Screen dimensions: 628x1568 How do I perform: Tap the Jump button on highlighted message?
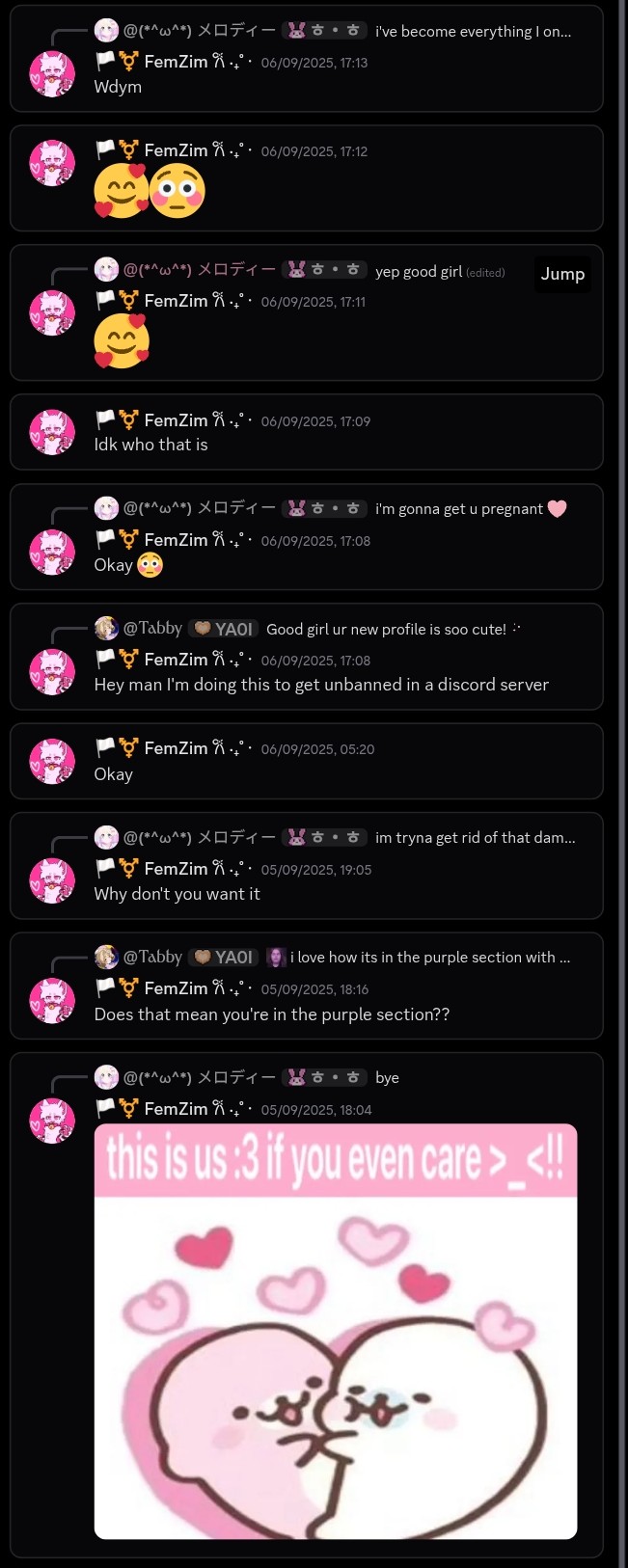tap(562, 274)
